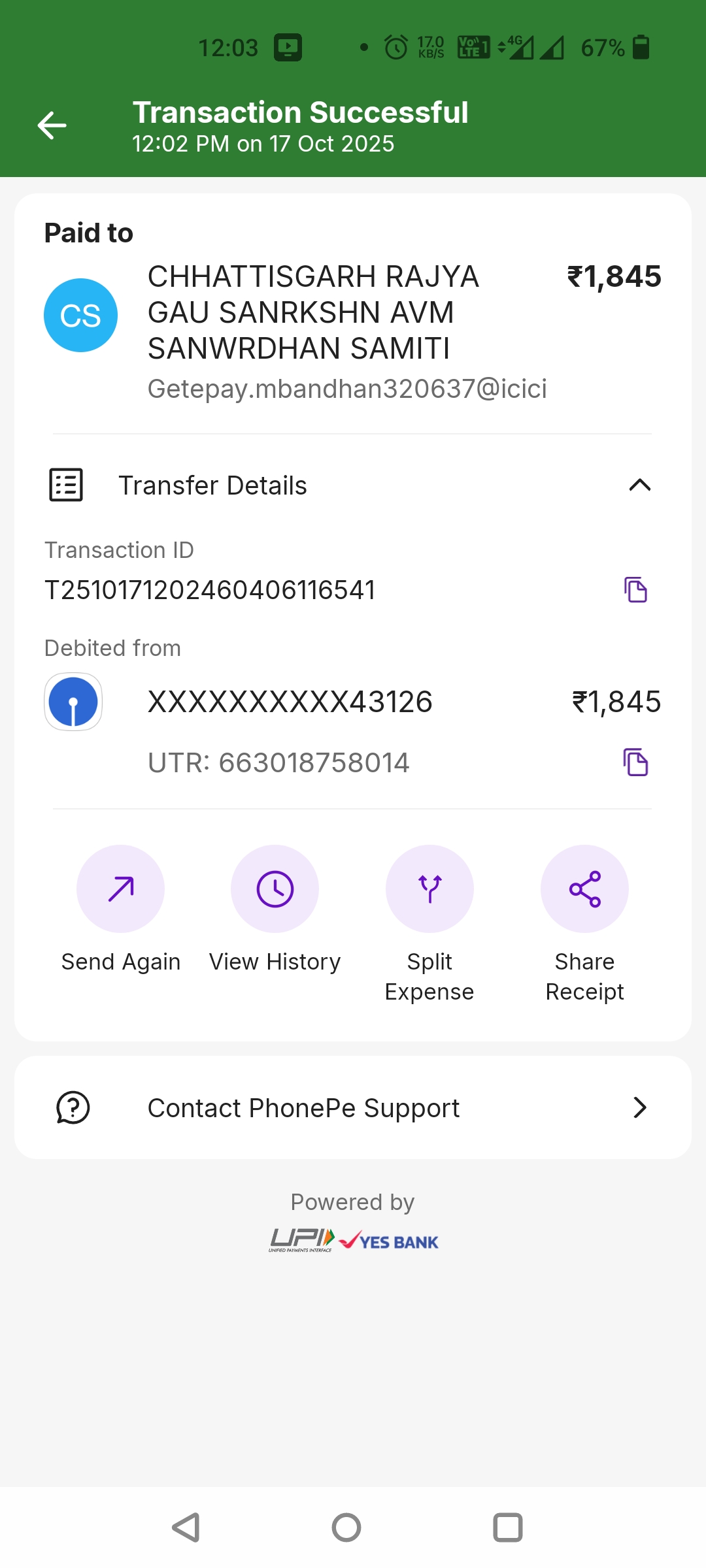Go back using the header arrow
706x1568 pixels.
click(52, 125)
